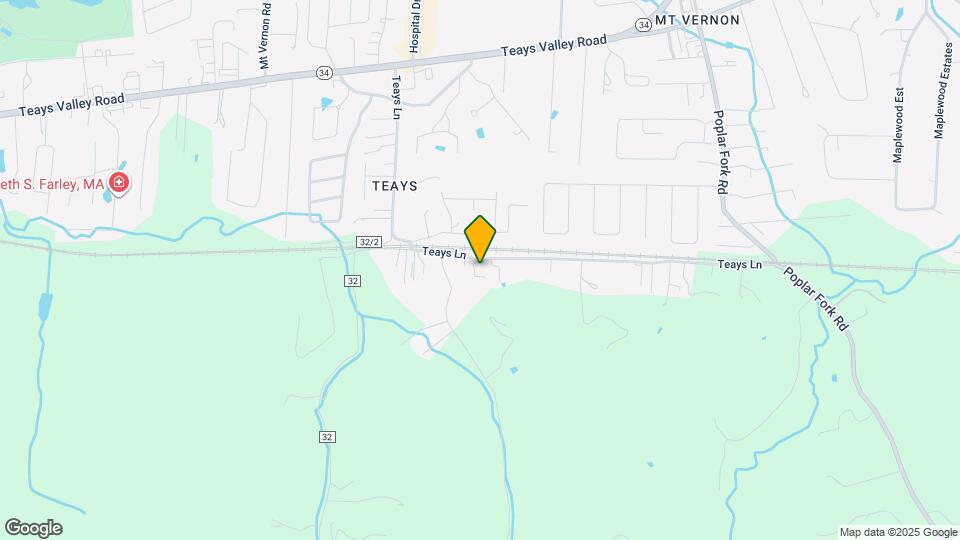
Task: Tap the orange location marker on Teays Ln
Action: 481,238
